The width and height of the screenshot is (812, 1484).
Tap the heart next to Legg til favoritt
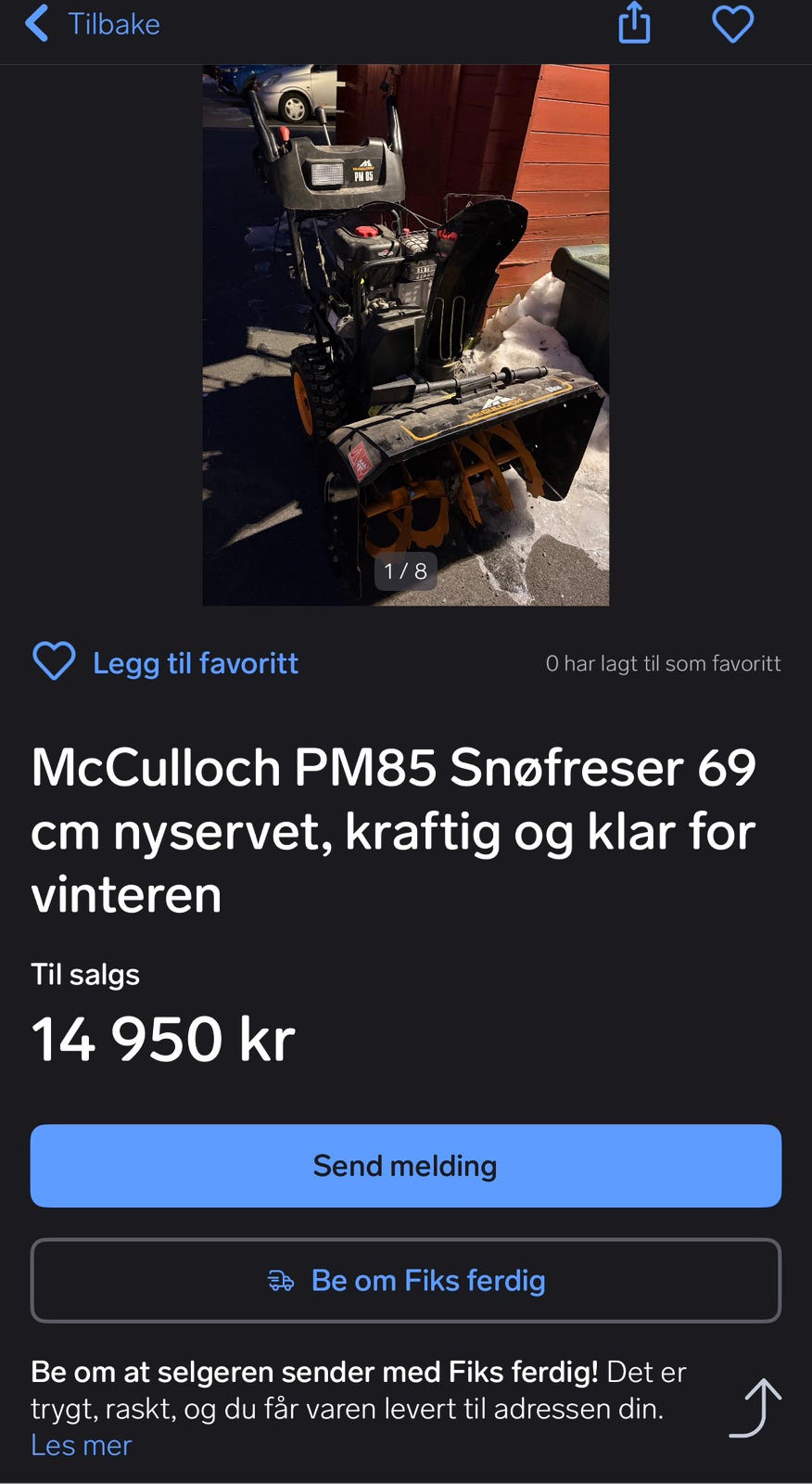click(54, 662)
